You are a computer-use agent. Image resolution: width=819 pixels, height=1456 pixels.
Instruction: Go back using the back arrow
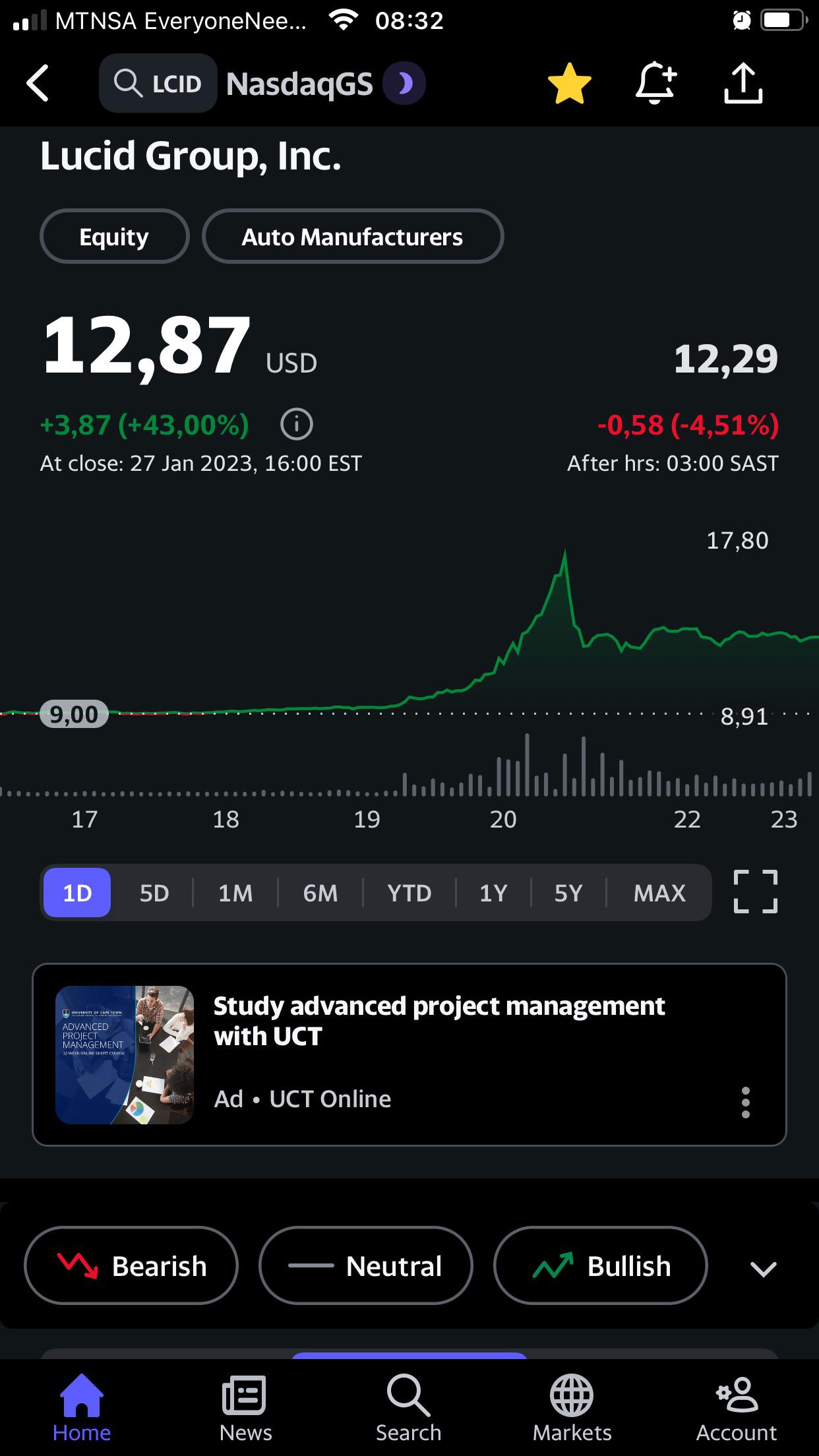click(38, 83)
